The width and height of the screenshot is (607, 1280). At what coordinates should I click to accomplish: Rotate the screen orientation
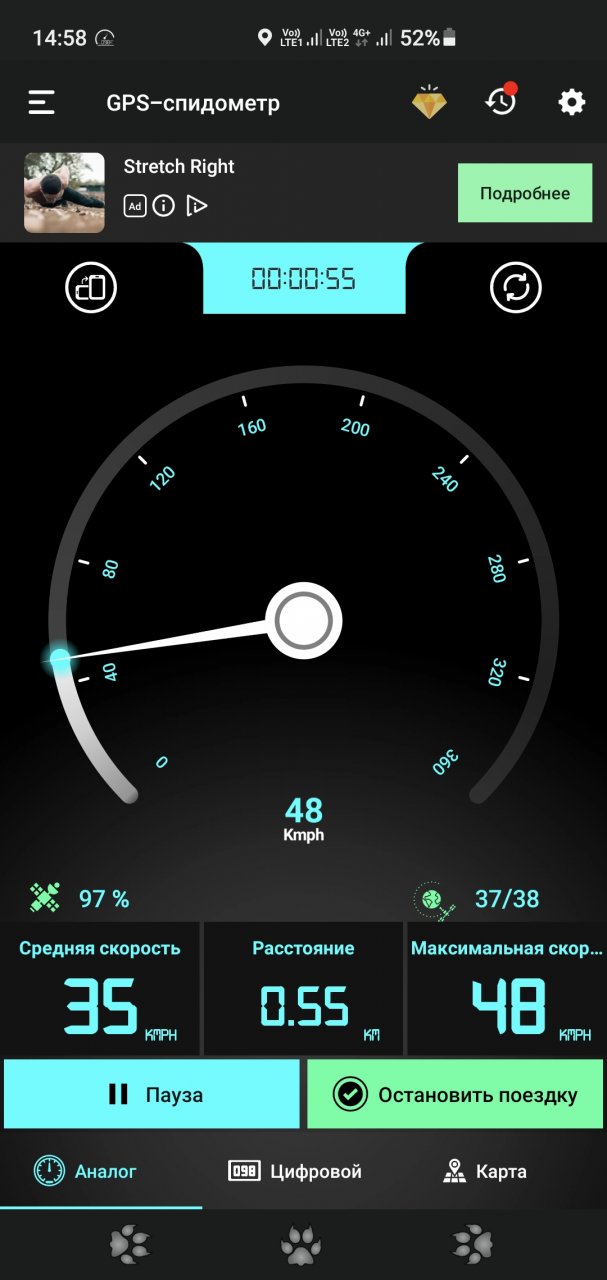point(91,288)
